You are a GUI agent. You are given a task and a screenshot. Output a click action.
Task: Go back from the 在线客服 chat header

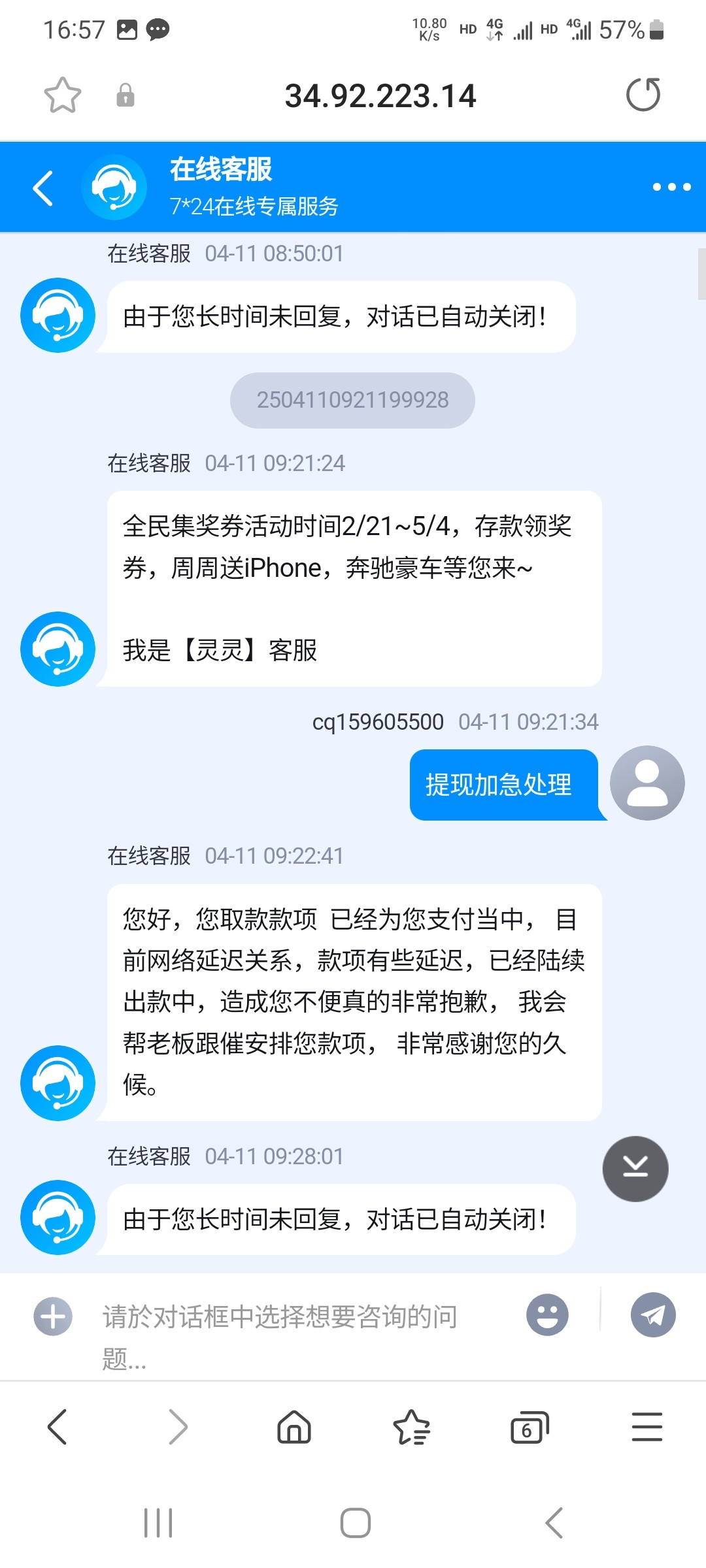tap(43, 188)
